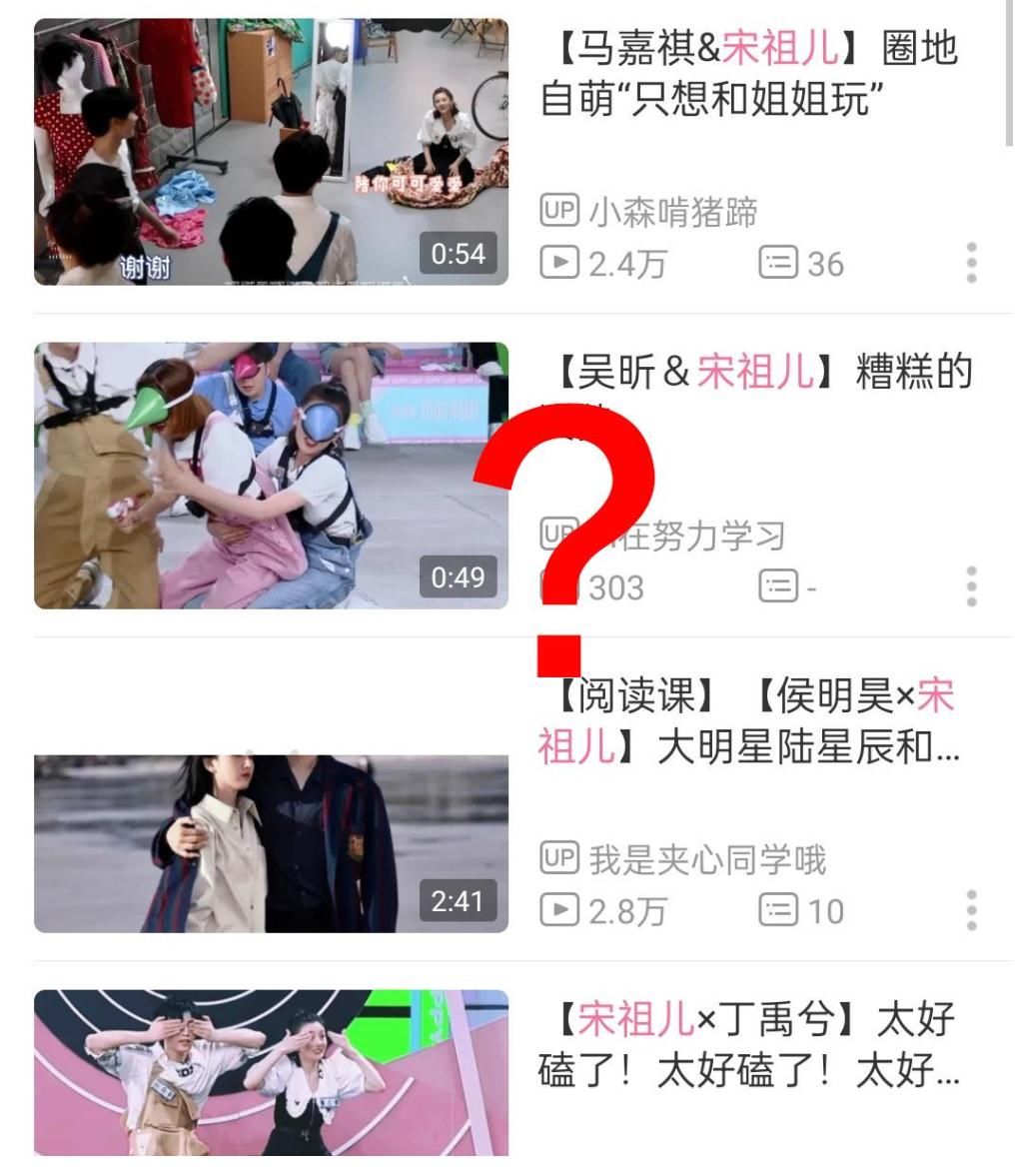Click the UP badge icon next to 我是夹心同学哦
Screen dimensions: 1023x1176
tap(559, 855)
